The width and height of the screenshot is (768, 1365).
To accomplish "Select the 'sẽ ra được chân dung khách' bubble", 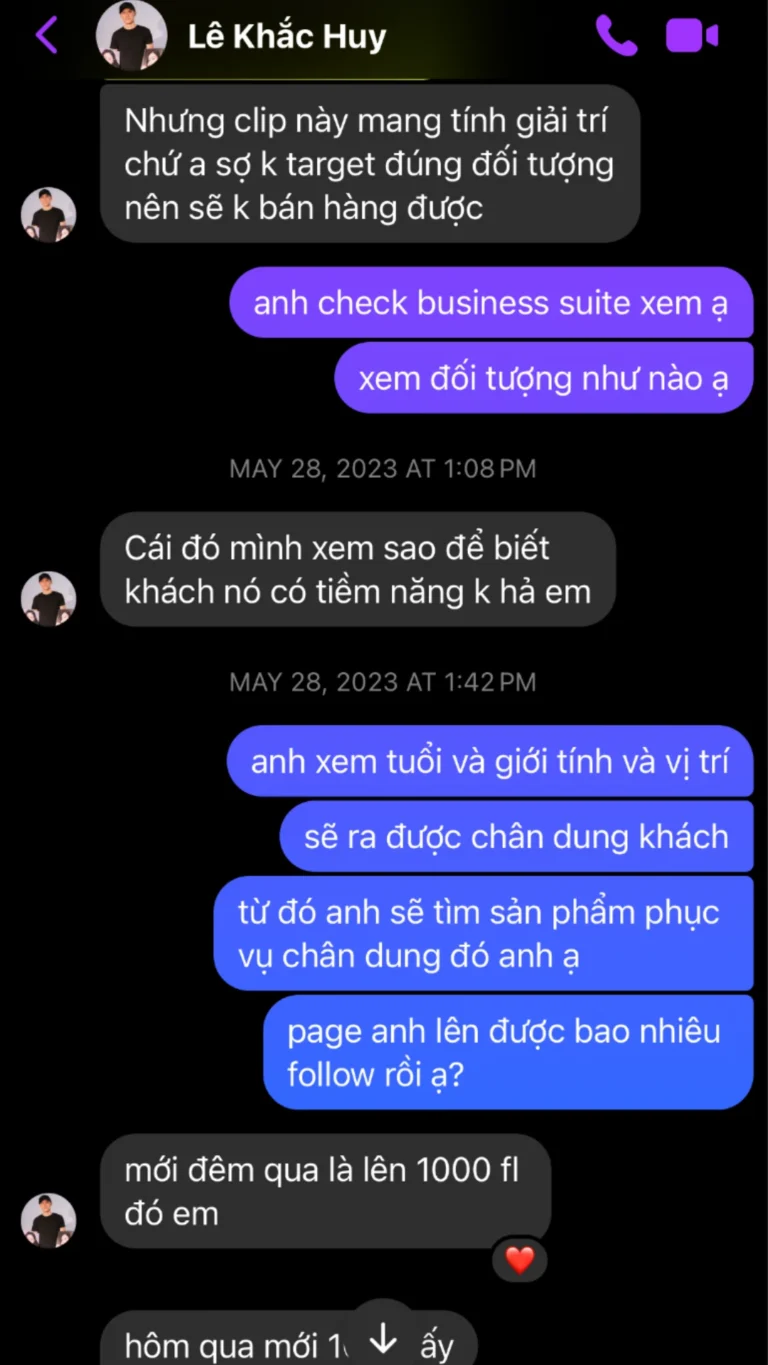I will [516, 836].
